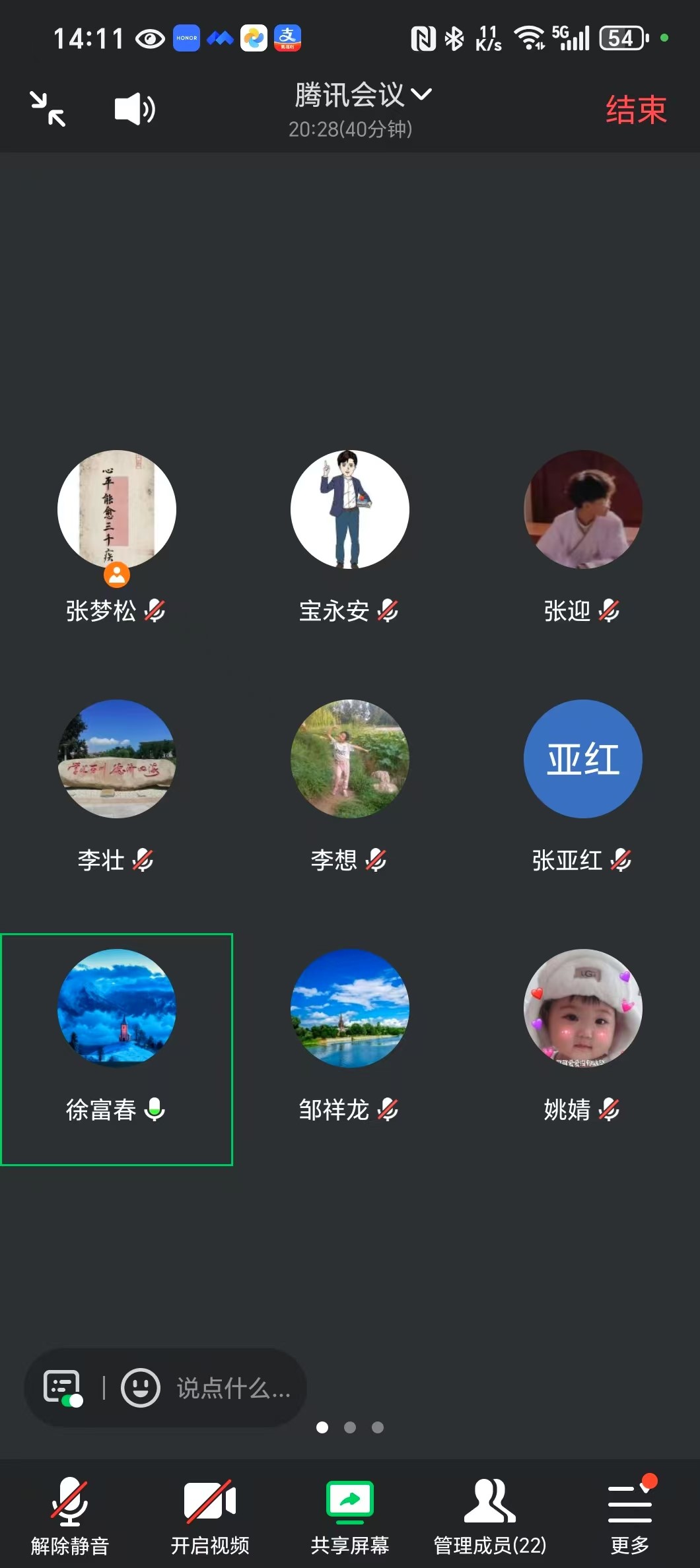Tap participant 张迎's avatar
This screenshot has height=1568, width=700.
tap(582, 510)
